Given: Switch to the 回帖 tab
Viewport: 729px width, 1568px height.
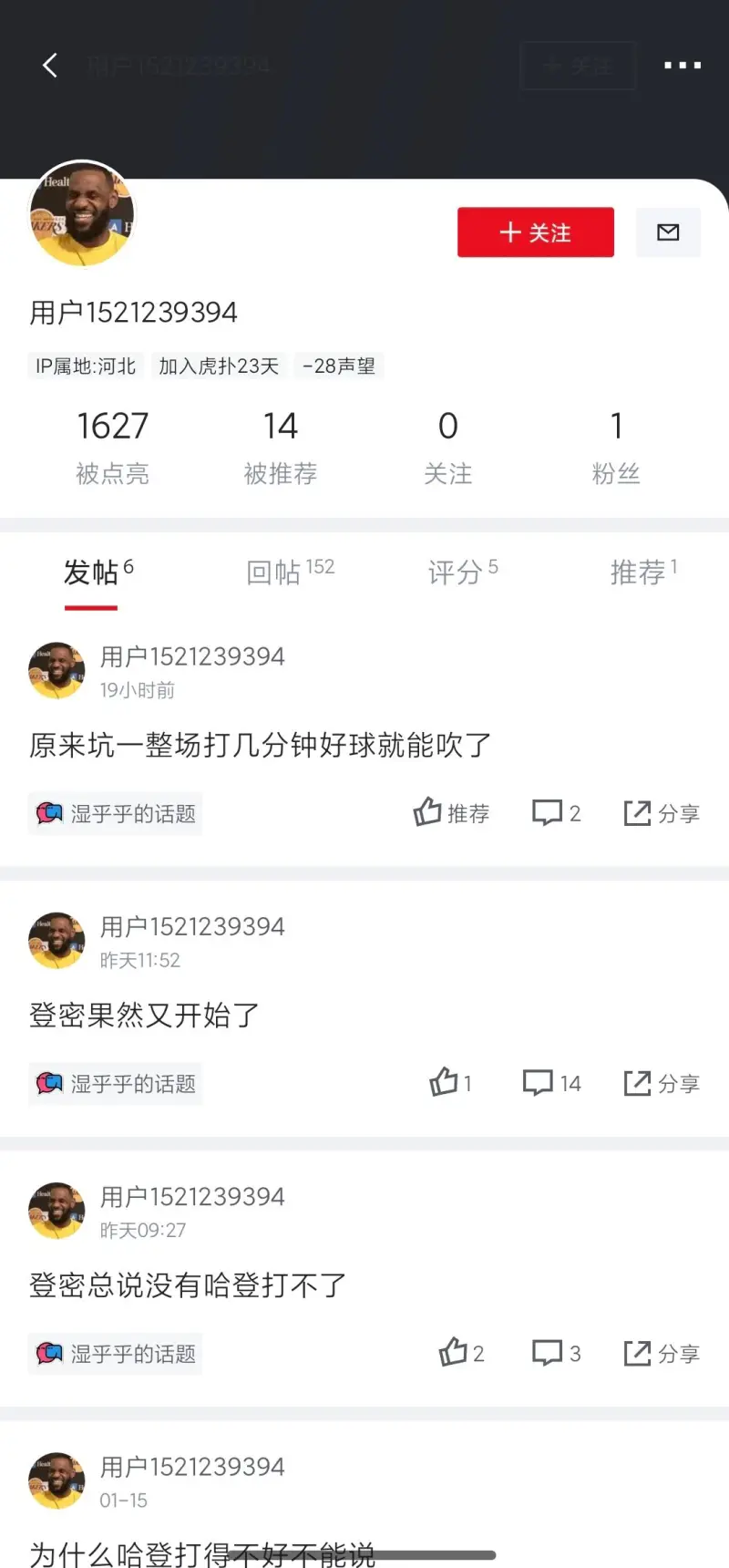Looking at the screenshot, I should pos(289,572).
